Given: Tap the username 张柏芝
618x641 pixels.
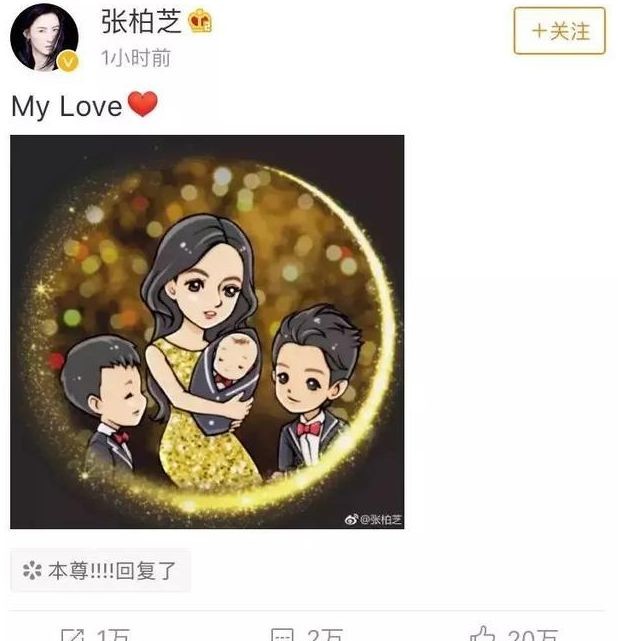Looking at the screenshot, I should [x=143, y=21].
